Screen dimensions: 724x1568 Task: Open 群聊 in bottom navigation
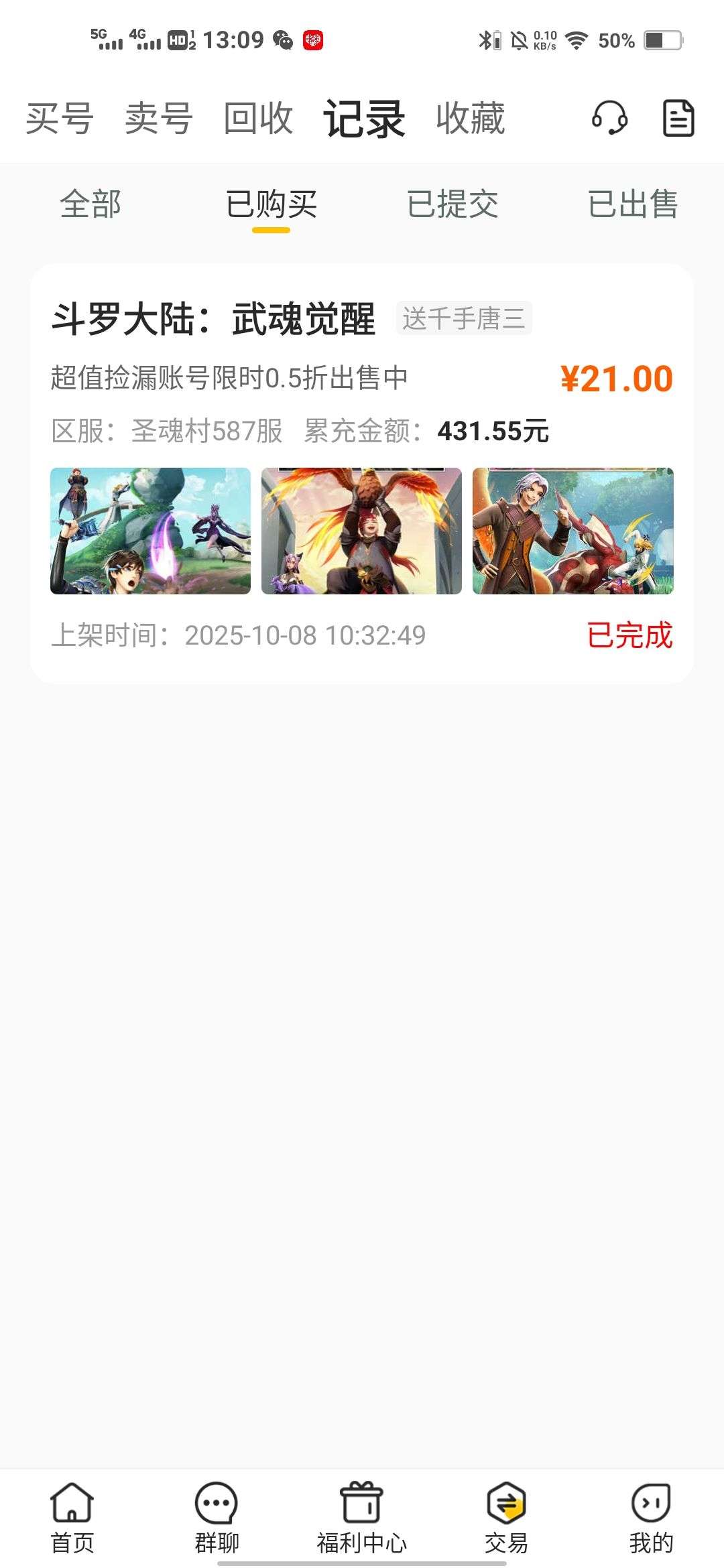(217, 1518)
